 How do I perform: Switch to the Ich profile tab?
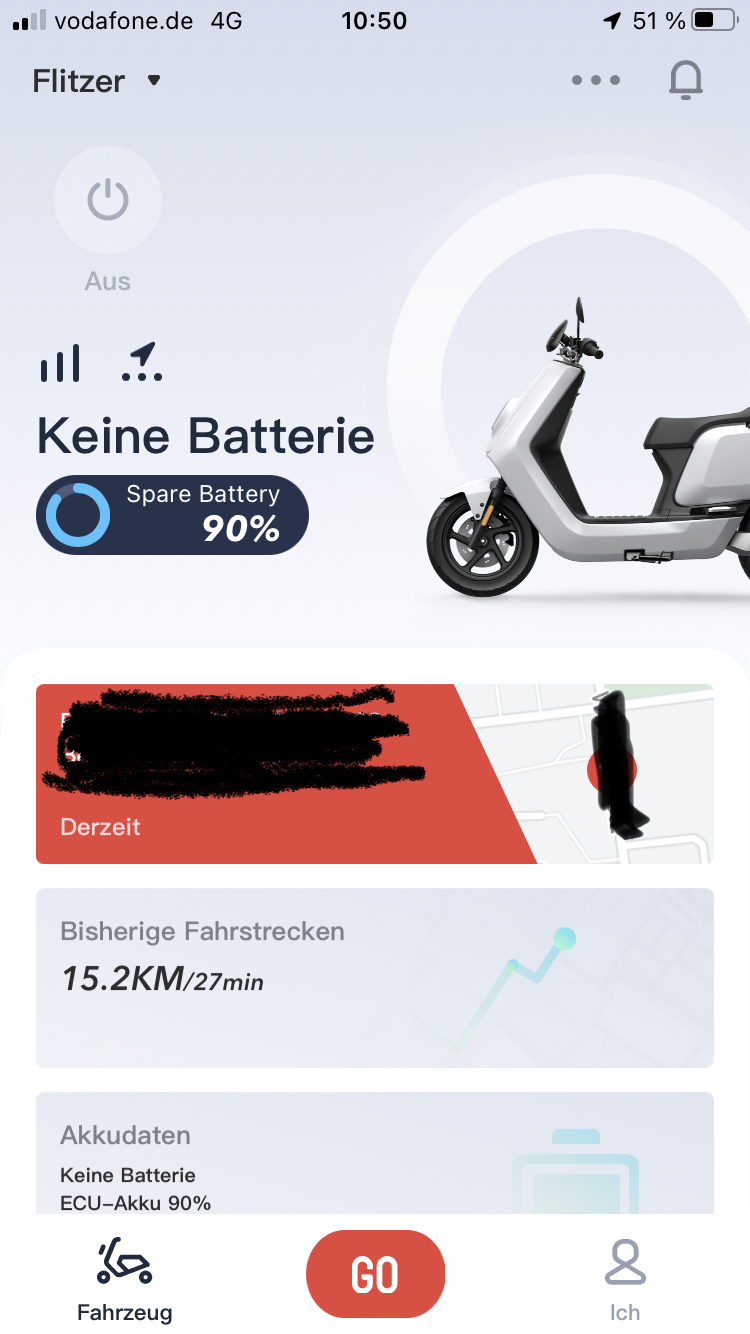point(625,1280)
